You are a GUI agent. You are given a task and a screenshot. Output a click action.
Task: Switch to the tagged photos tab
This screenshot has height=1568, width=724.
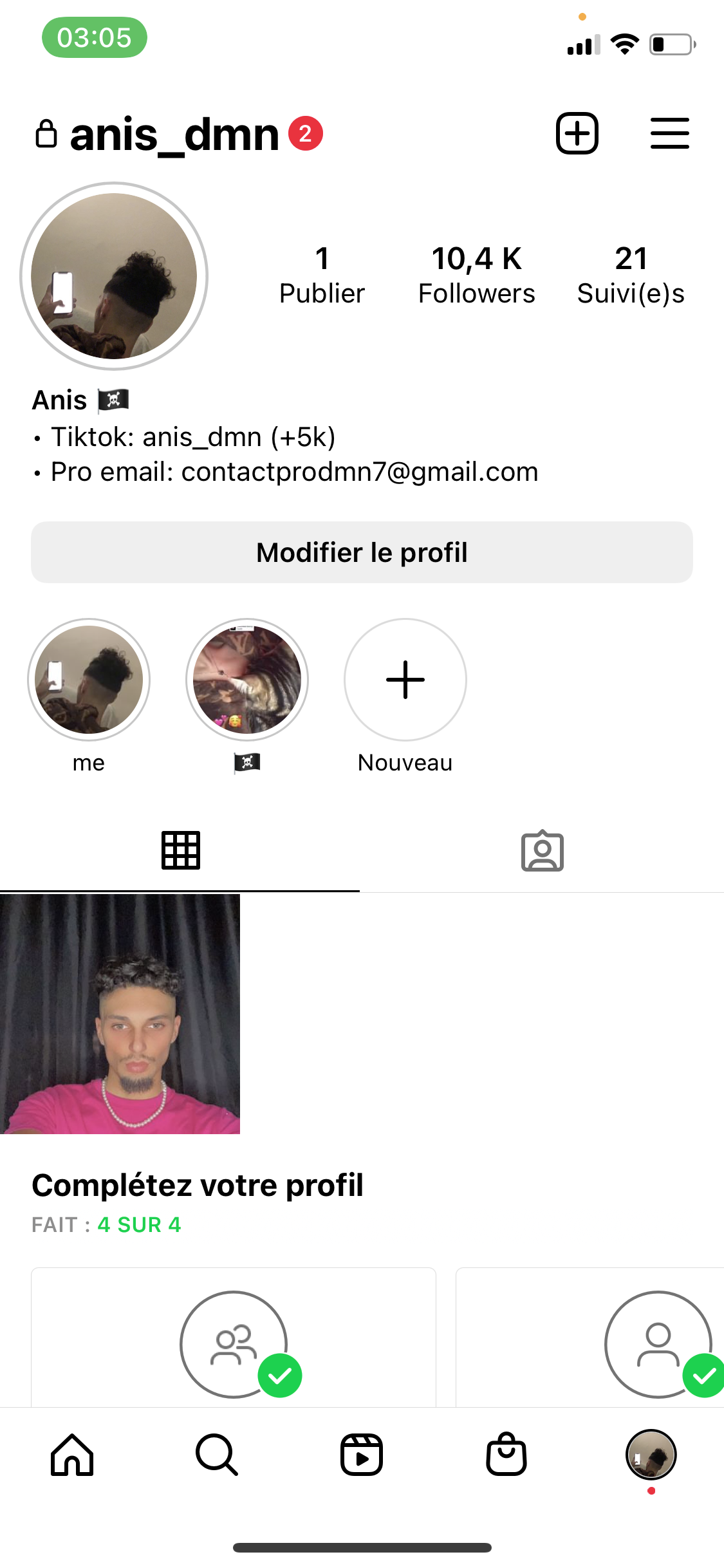click(x=543, y=850)
